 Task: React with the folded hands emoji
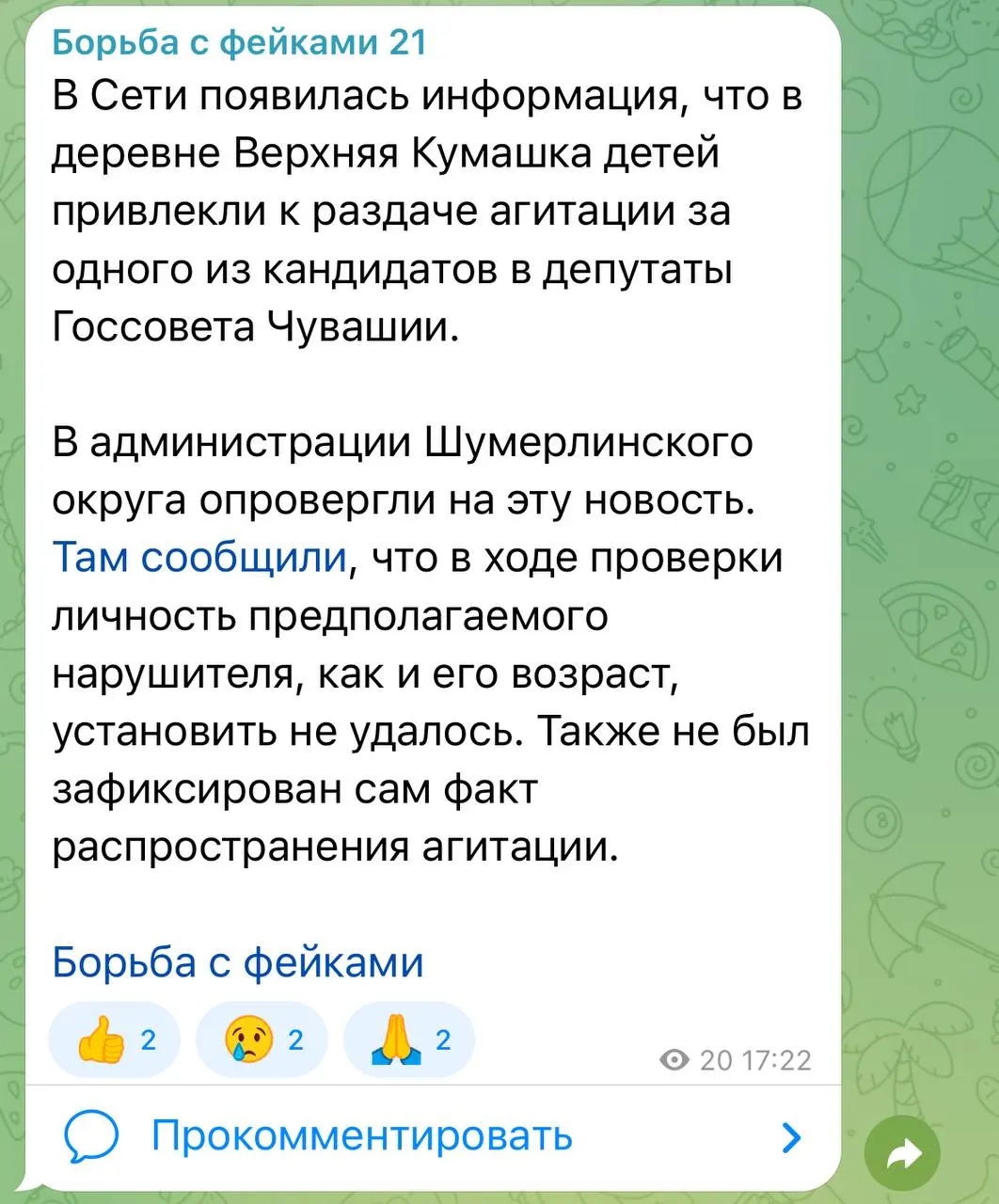click(409, 1039)
